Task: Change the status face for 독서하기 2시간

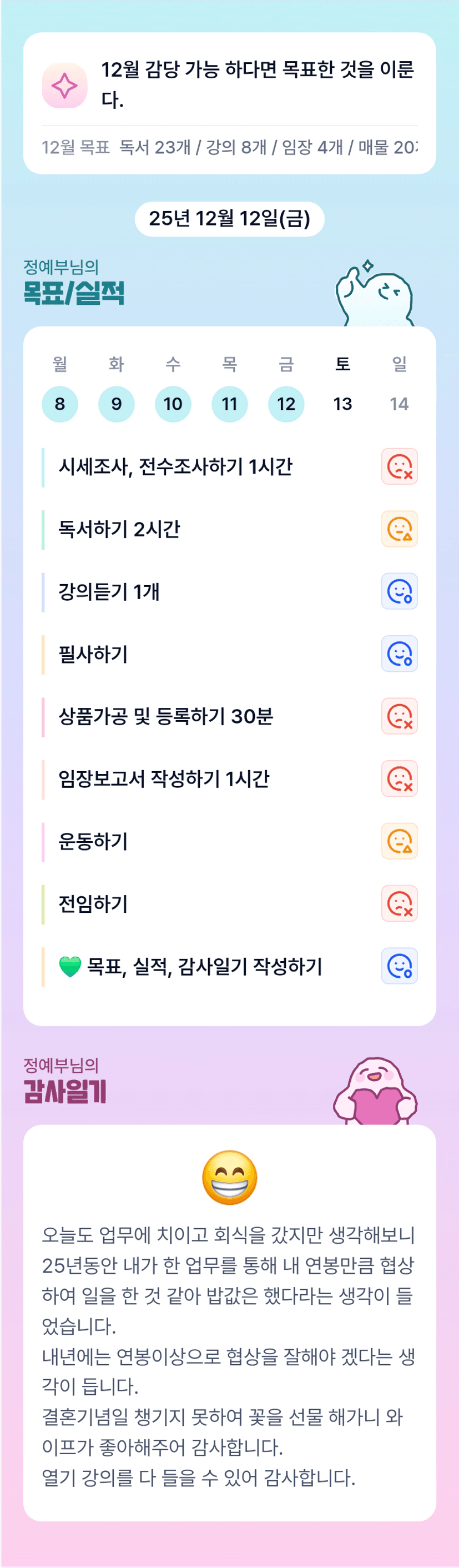Action: coord(400,529)
